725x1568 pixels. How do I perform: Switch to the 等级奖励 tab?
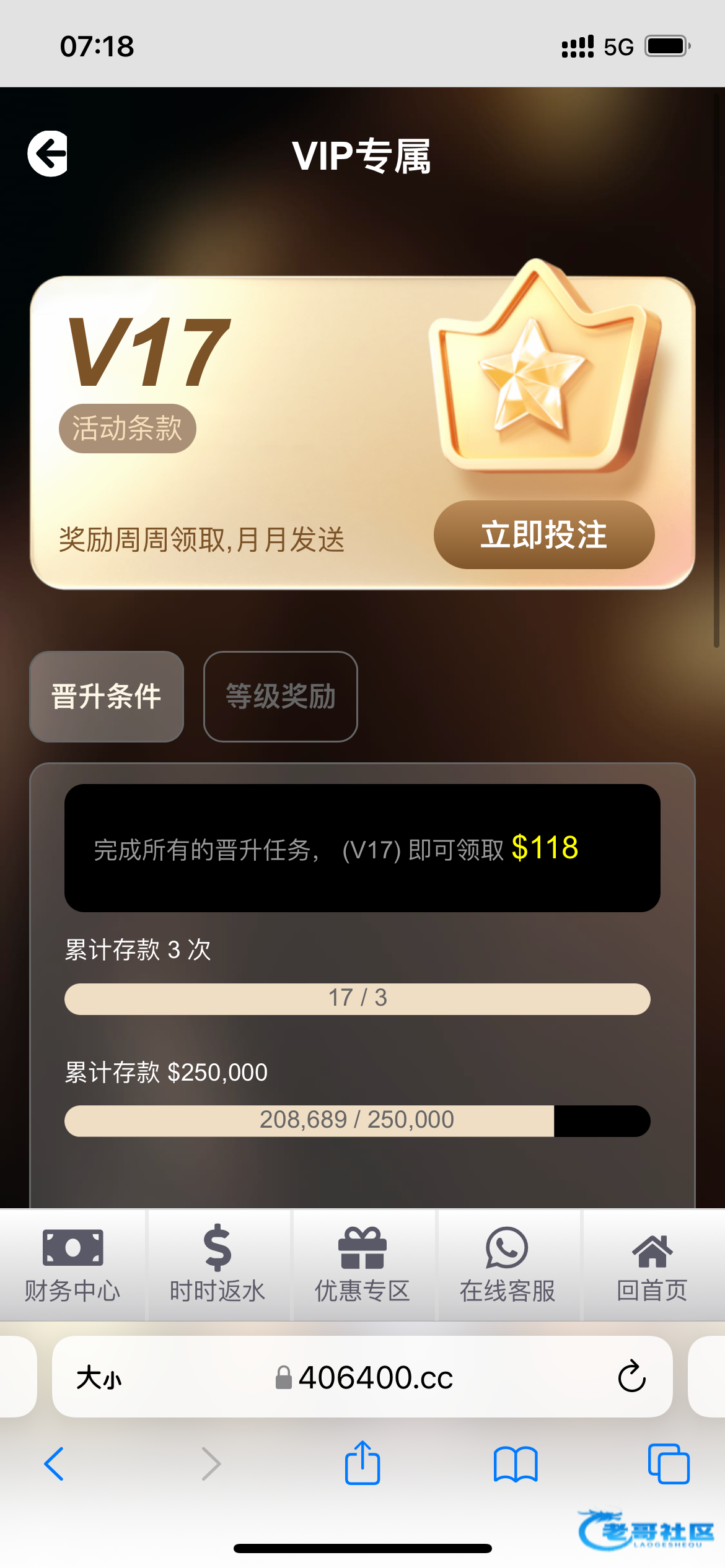coord(280,696)
